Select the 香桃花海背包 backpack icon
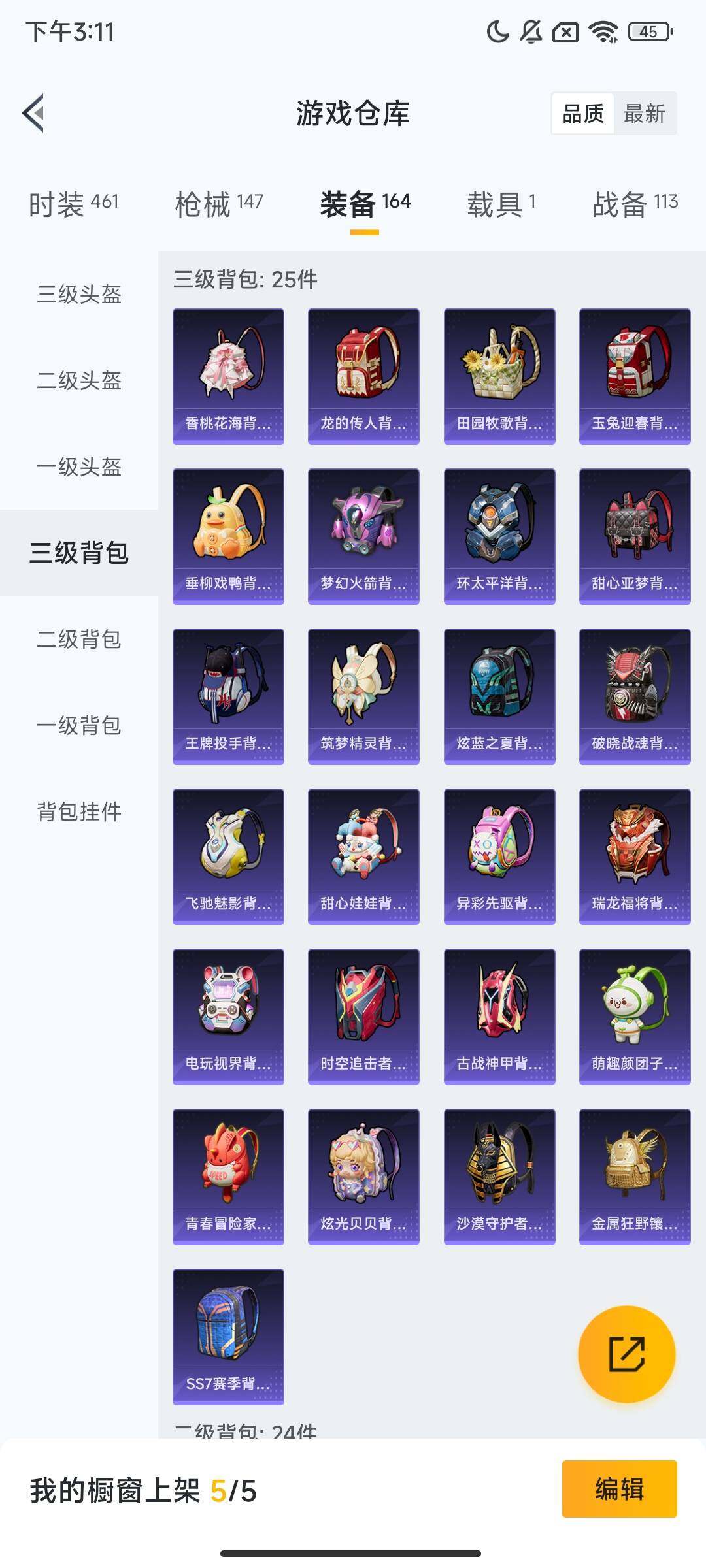 (x=229, y=372)
